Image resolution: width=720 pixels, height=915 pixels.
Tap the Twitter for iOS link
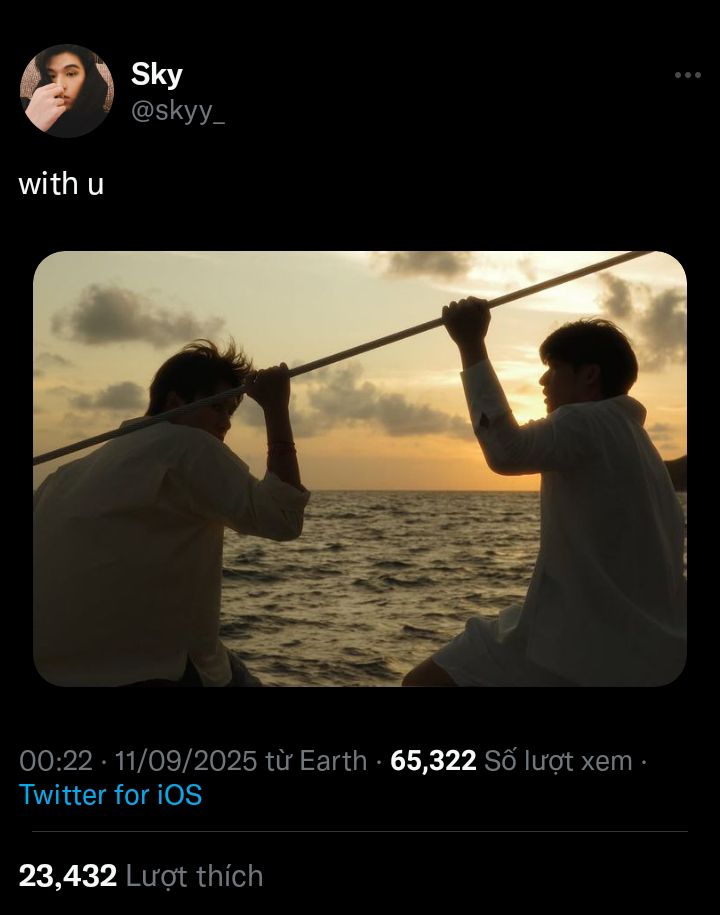click(x=111, y=795)
